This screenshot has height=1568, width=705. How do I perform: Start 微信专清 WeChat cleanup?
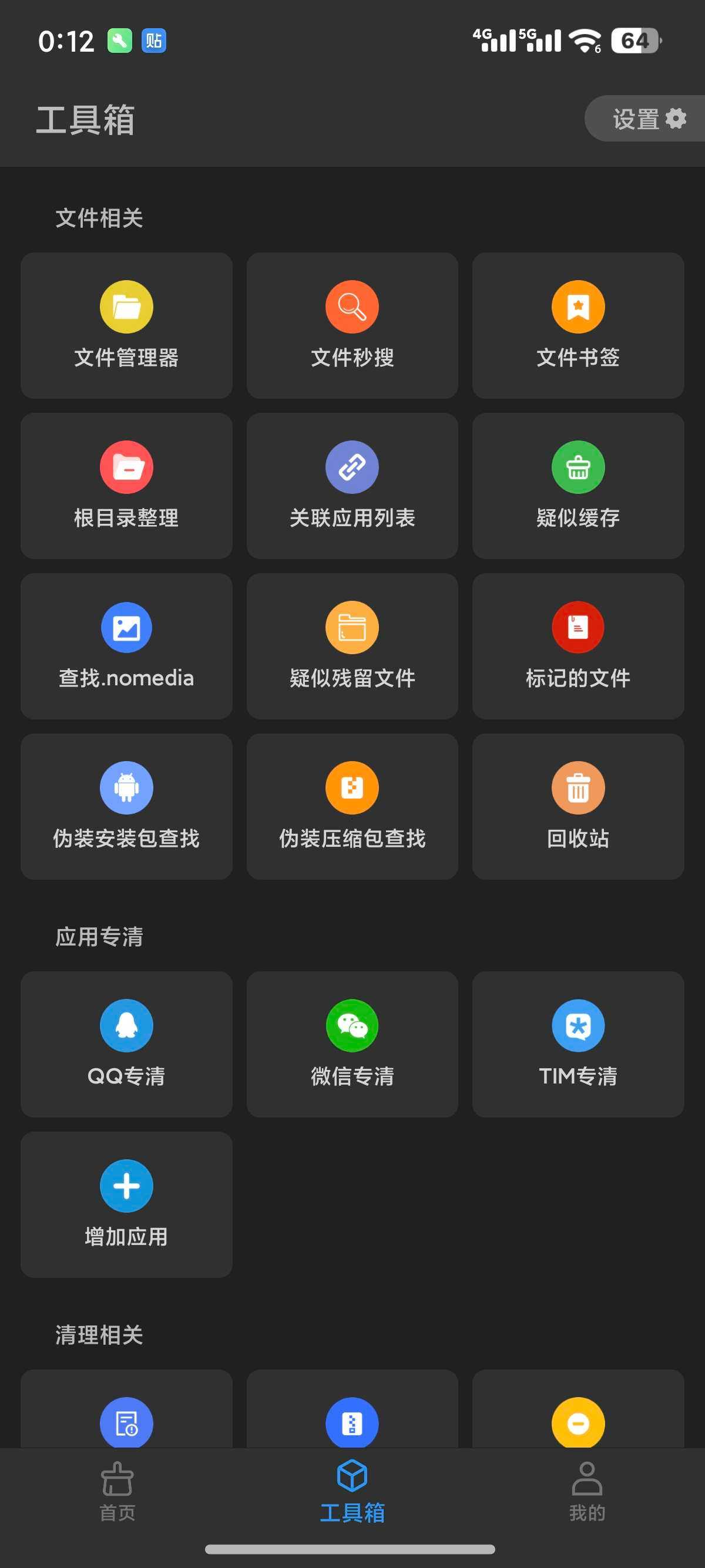pos(352,1044)
